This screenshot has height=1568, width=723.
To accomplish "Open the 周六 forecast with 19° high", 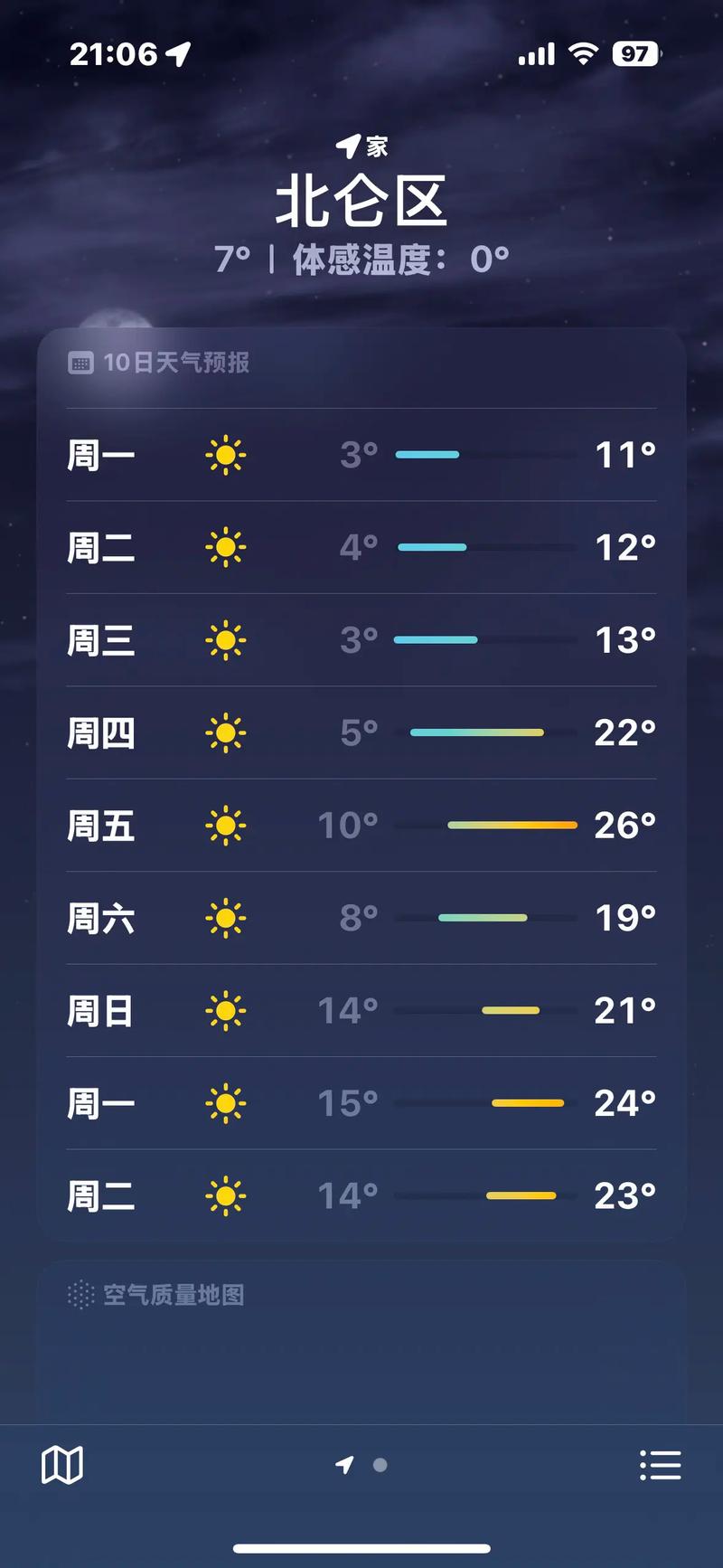I will pos(361,918).
